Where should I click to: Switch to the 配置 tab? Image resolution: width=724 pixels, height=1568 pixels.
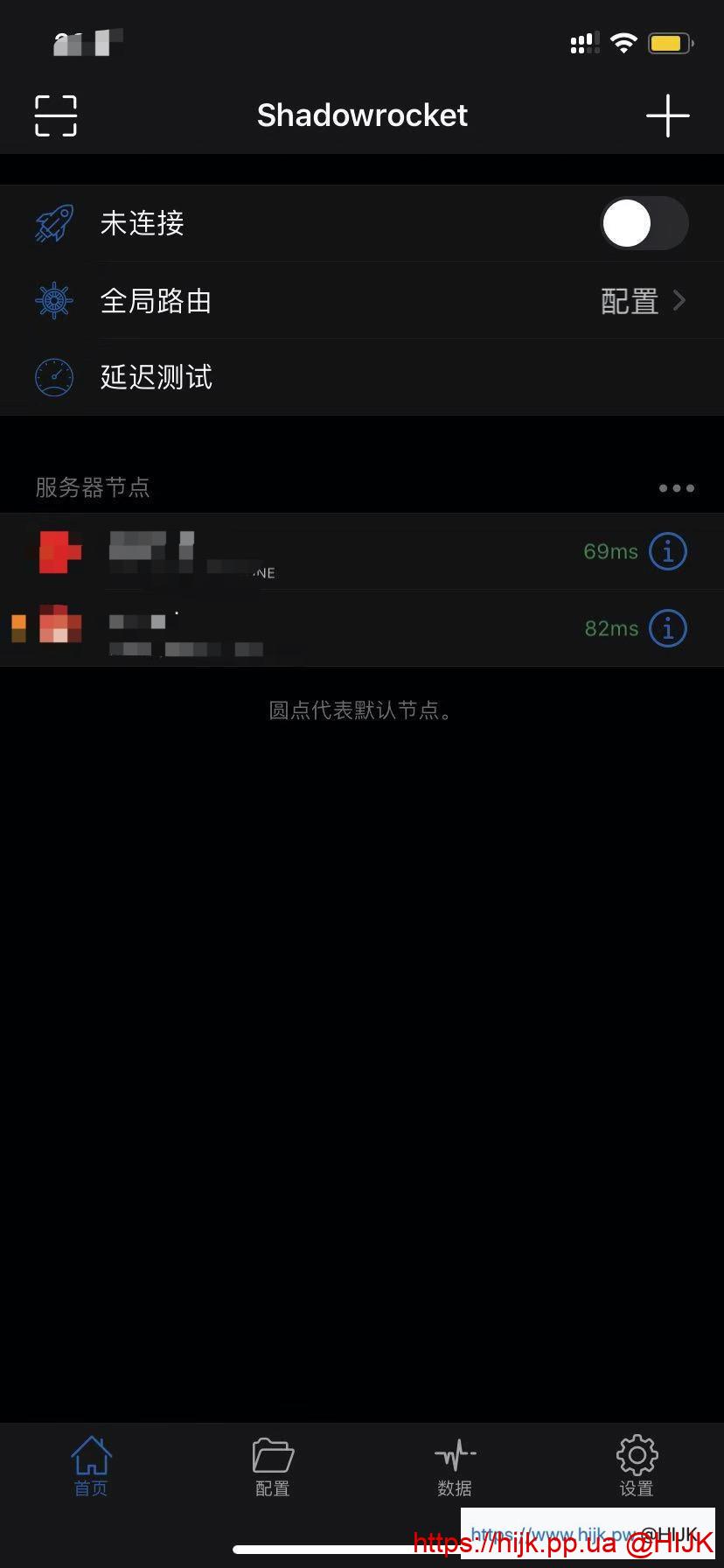[273, 1466]
